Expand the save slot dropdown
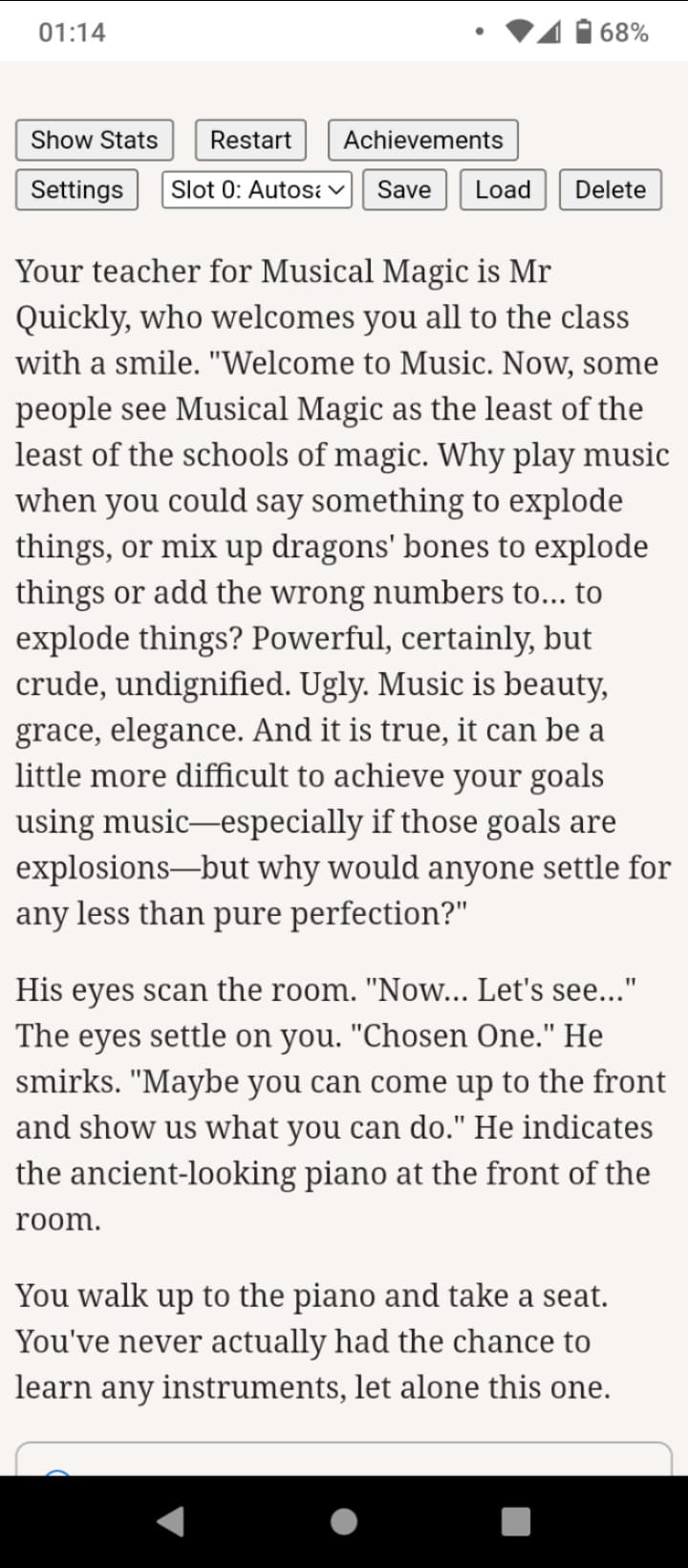 [257, 189]
